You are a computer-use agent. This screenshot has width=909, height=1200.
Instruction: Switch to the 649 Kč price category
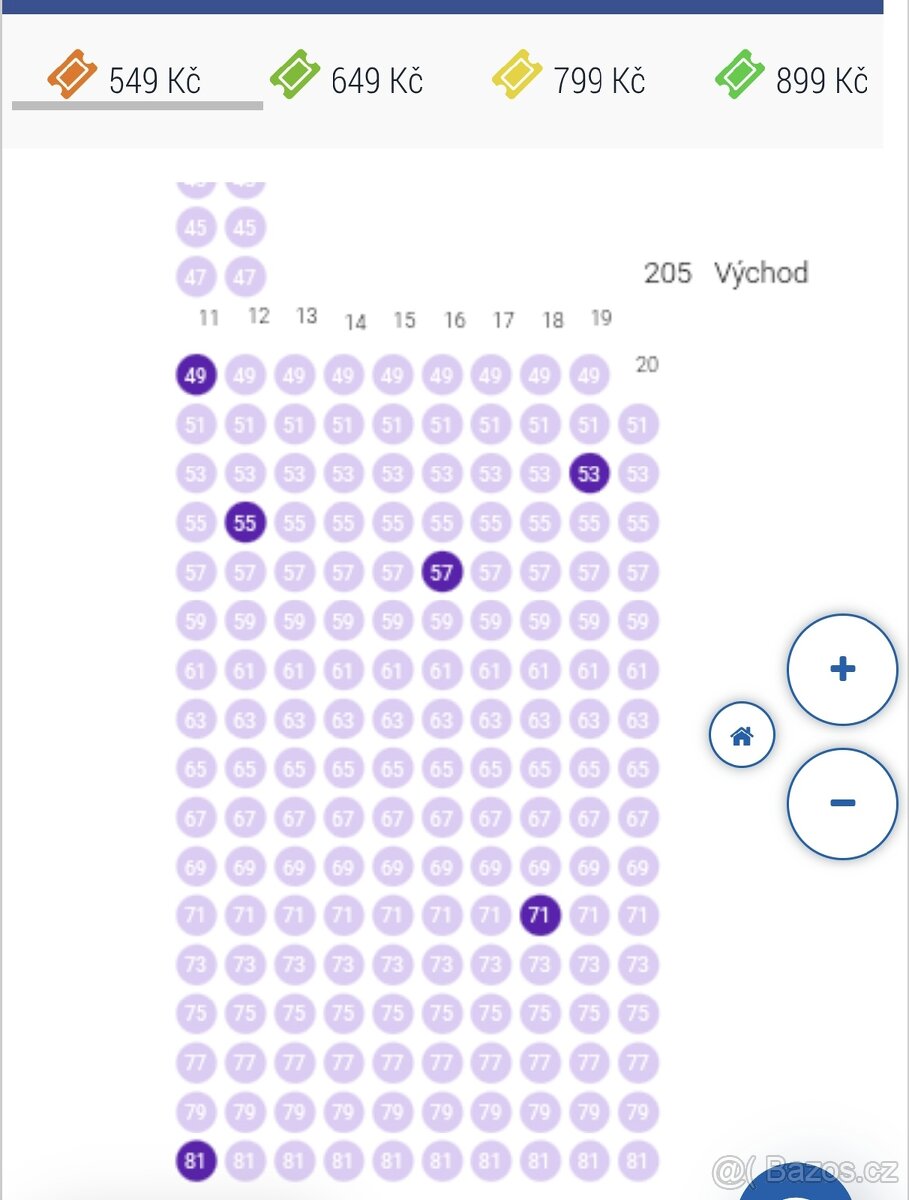(x=348, y=78)
